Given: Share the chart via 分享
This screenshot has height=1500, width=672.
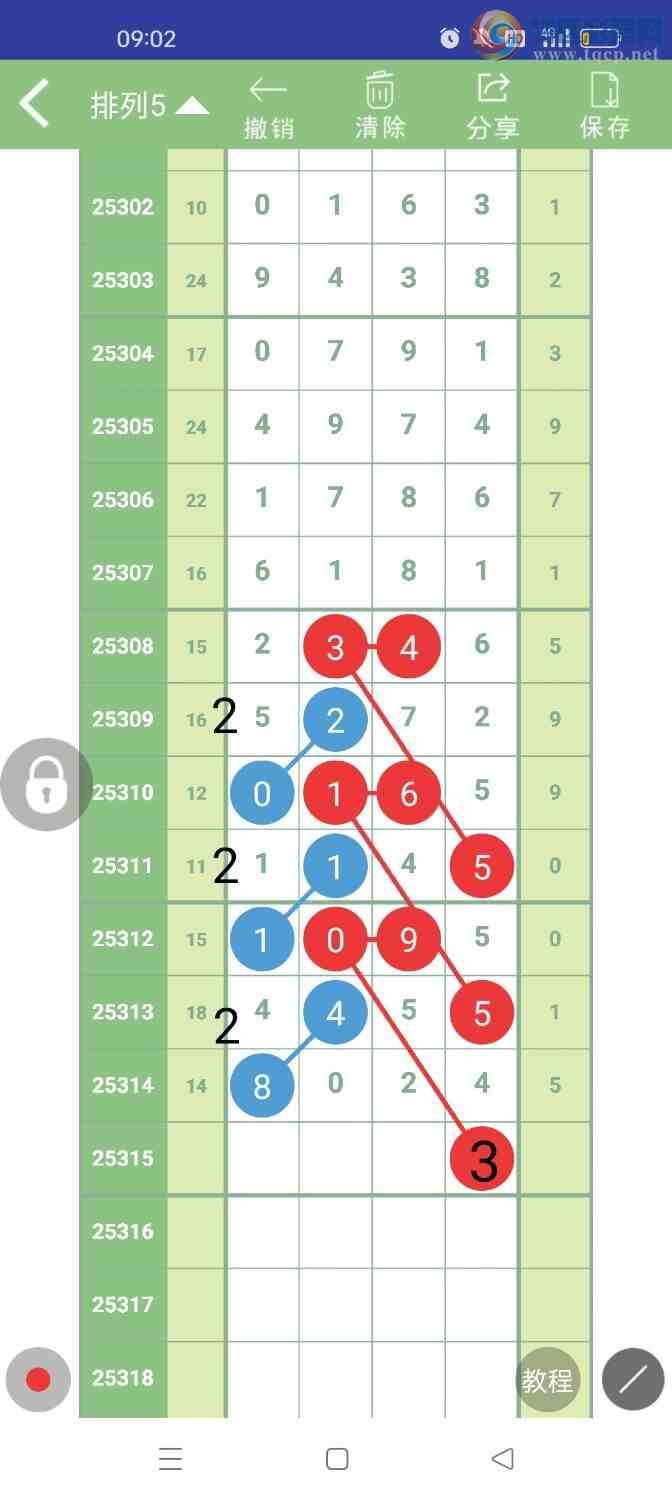Looking at the screenshot, I should click(x=492, y=106).
